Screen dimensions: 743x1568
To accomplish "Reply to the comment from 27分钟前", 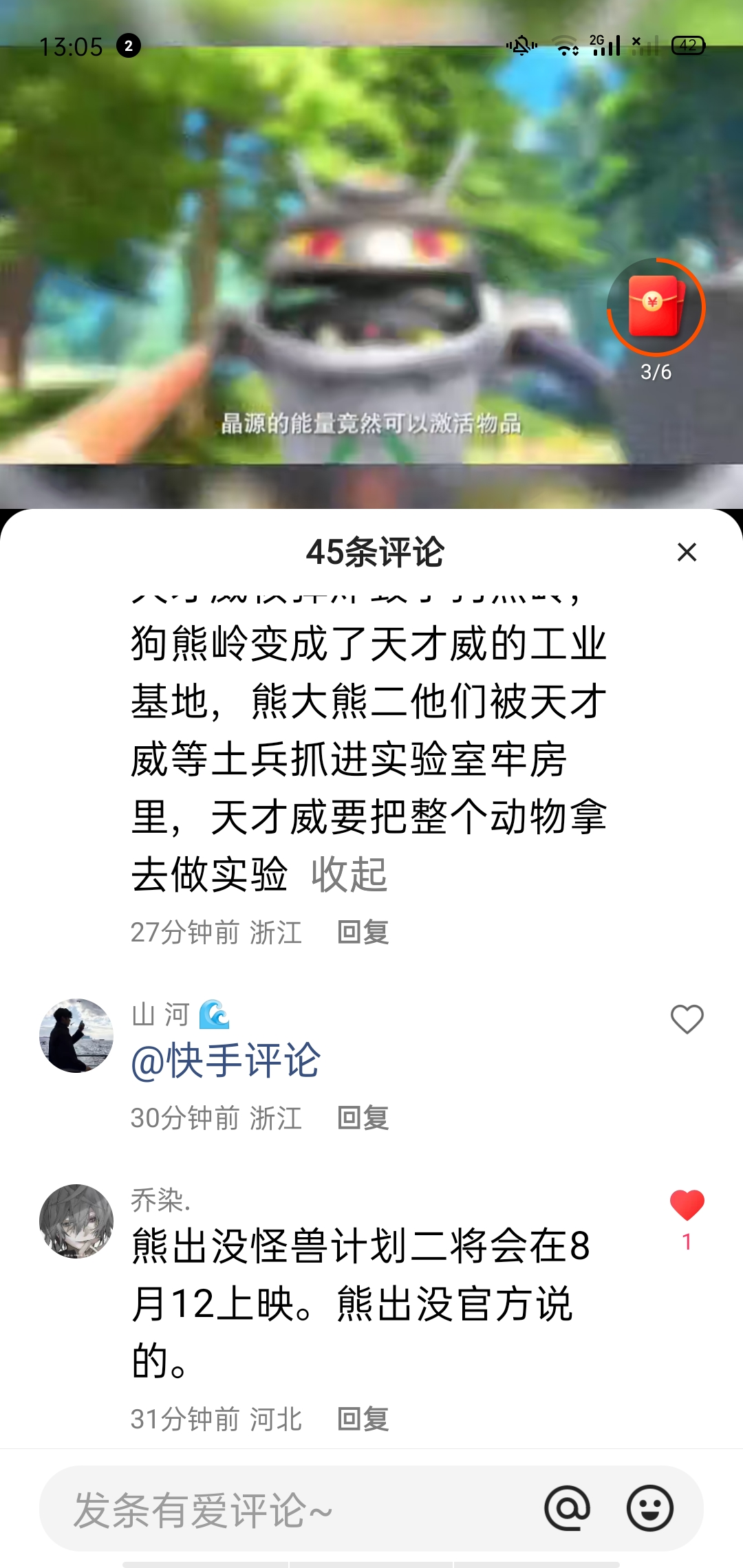I will [363, 933].
